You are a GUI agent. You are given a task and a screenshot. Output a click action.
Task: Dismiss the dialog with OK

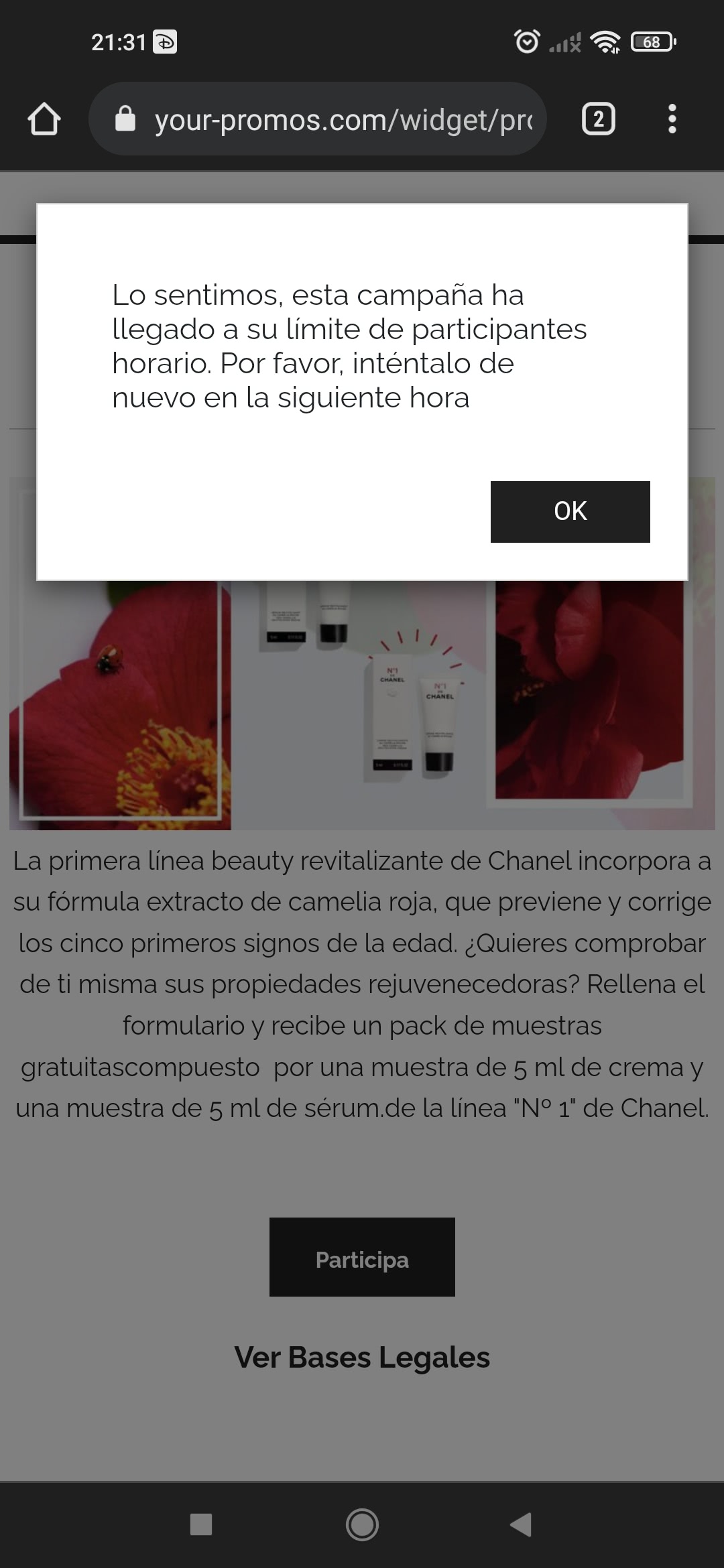570,511
